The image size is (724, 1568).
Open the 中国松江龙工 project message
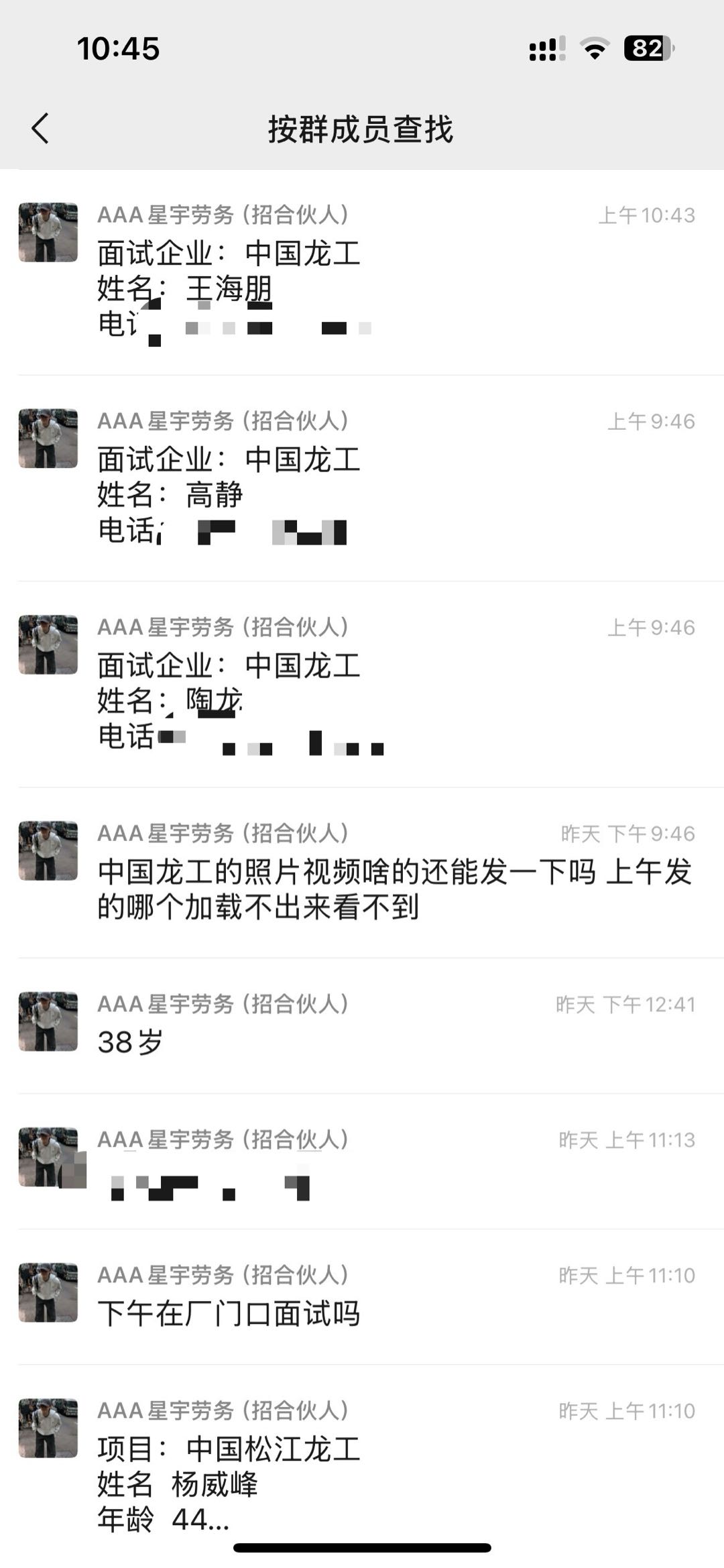(268, 1462)
